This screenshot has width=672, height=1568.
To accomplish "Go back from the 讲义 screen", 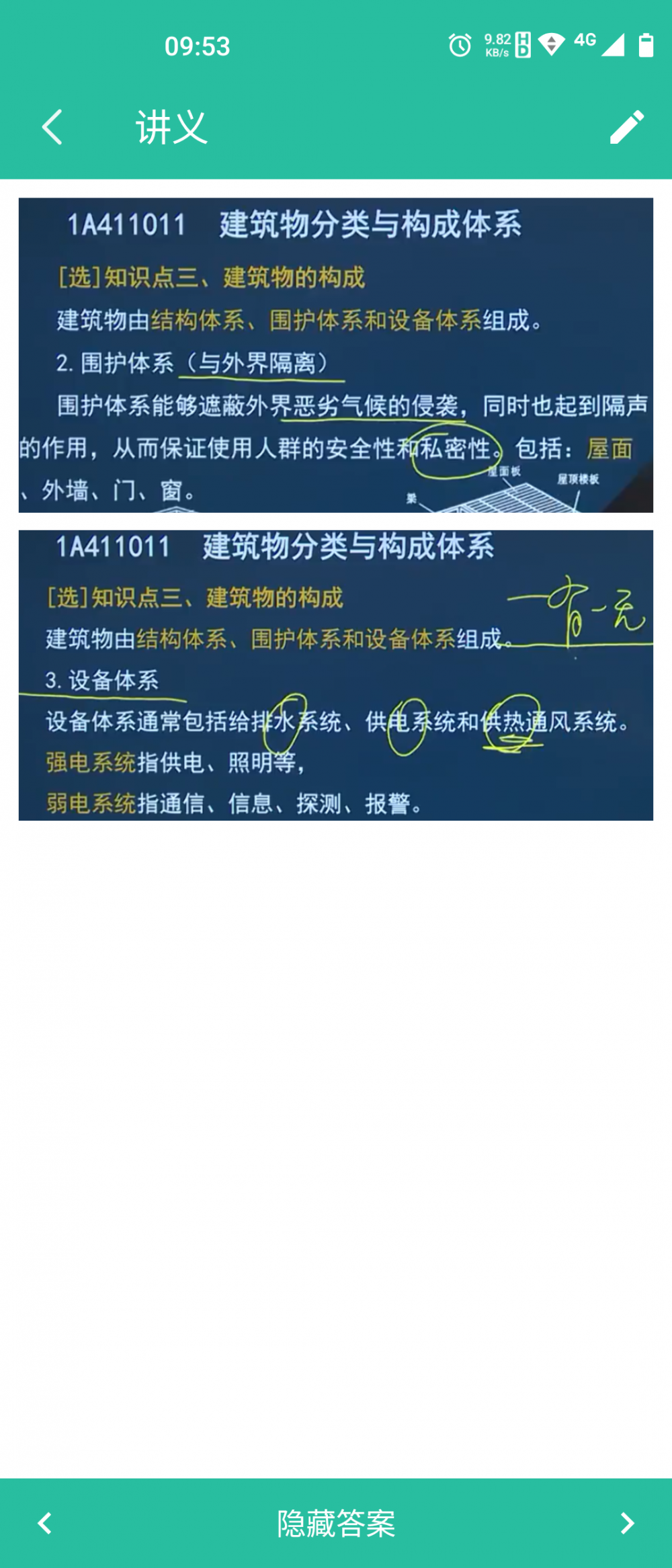I will tap(52, 127).
